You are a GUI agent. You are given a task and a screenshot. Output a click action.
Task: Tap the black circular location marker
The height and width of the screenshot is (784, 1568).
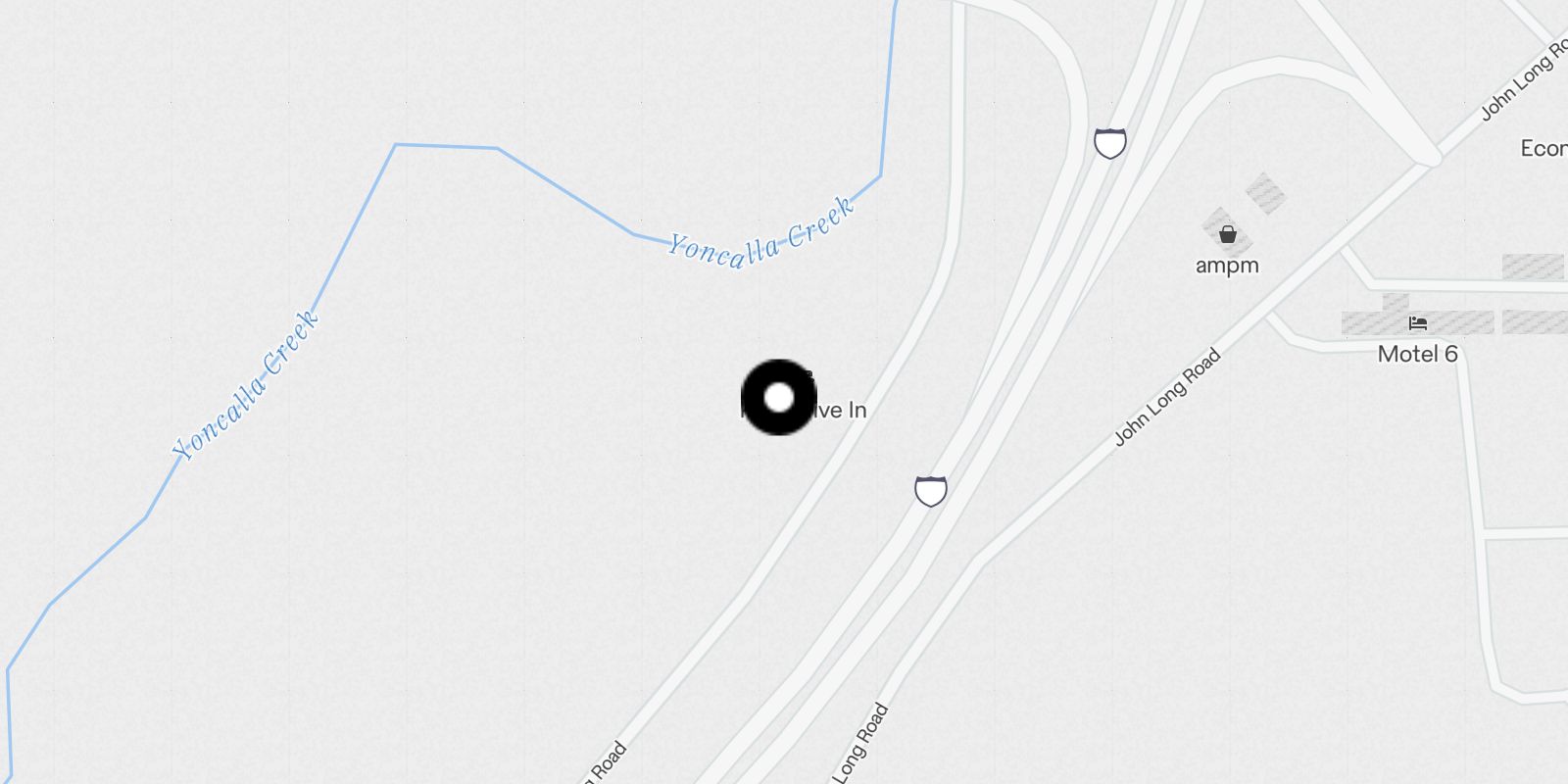[779, 397]
